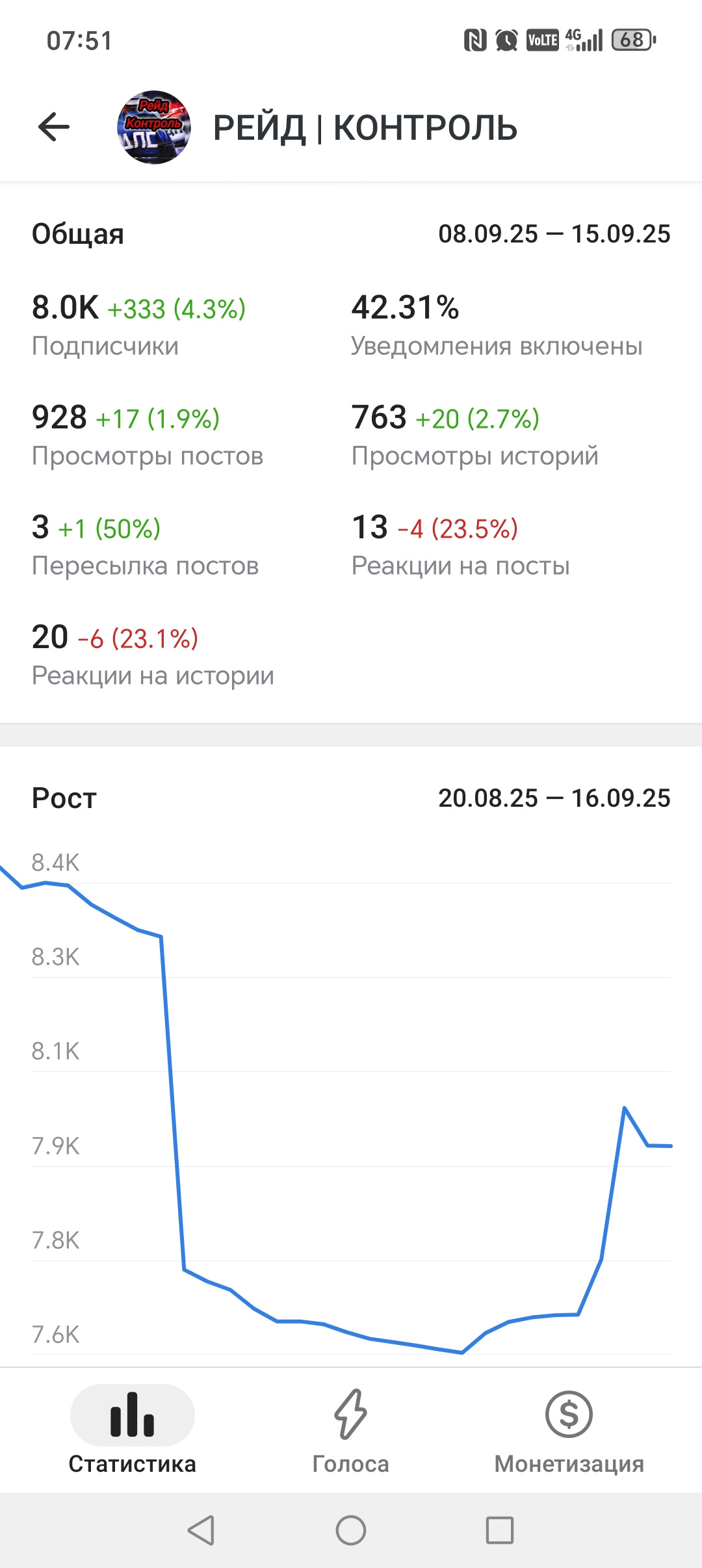Tap the system back button

click(x=201, y=1530)
